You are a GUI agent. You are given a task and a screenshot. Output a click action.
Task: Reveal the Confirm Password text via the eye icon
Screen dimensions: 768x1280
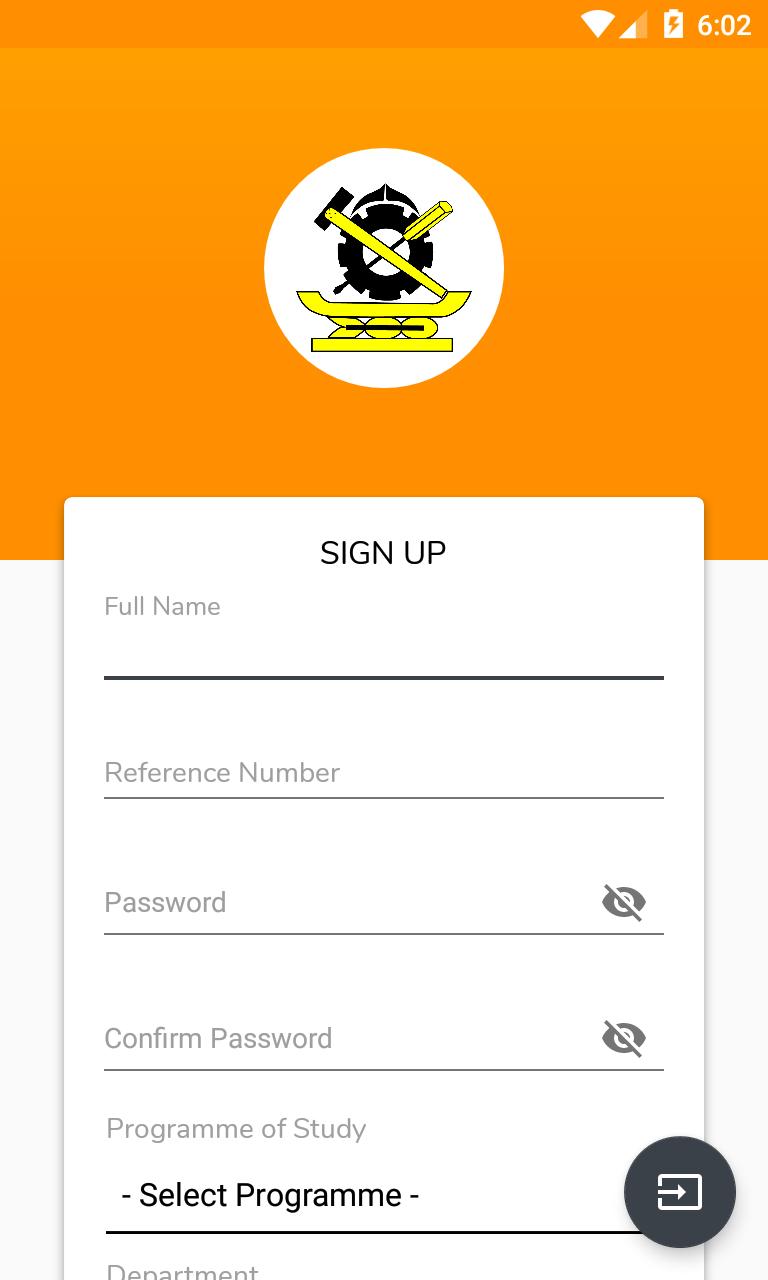623,1039
